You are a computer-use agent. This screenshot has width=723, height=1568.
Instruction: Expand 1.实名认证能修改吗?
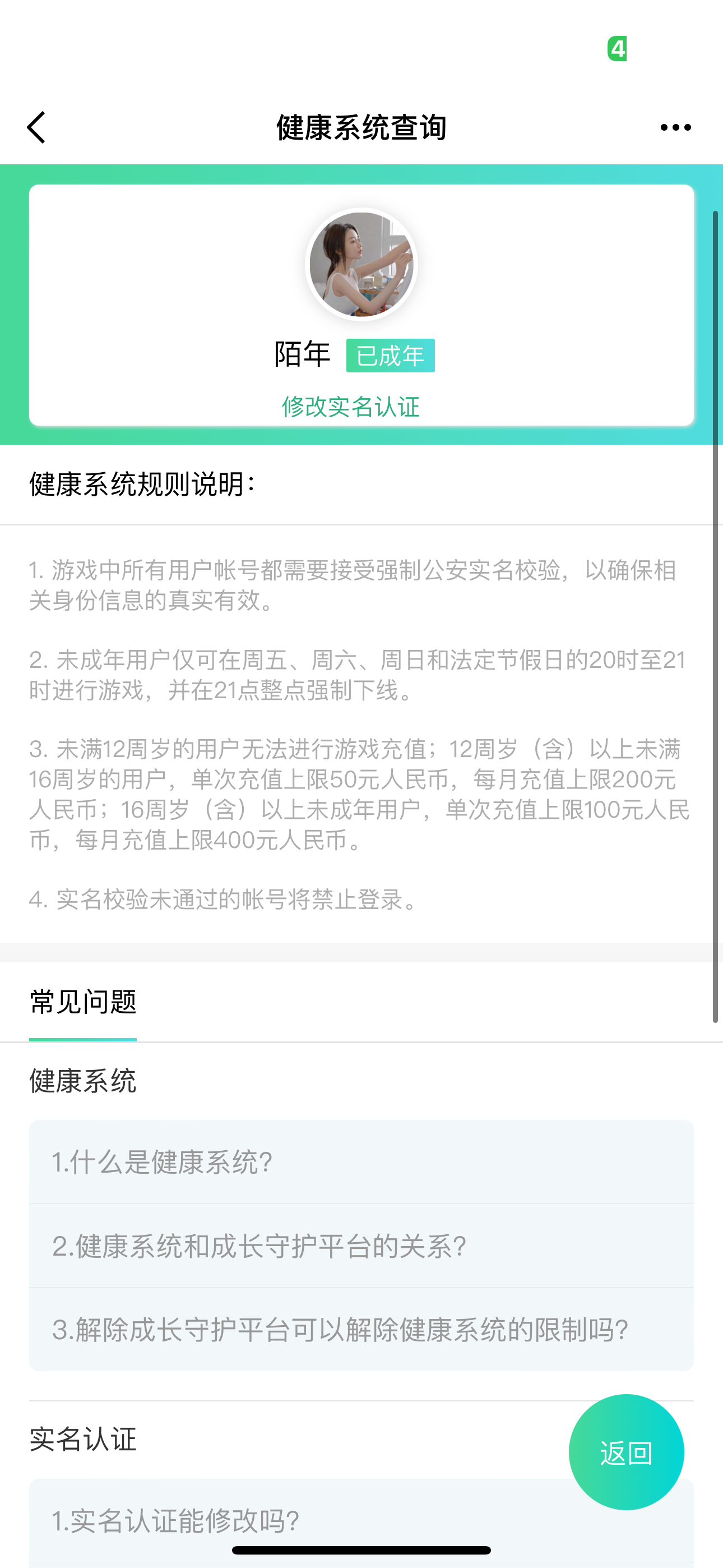click(x=292, y=1520)
